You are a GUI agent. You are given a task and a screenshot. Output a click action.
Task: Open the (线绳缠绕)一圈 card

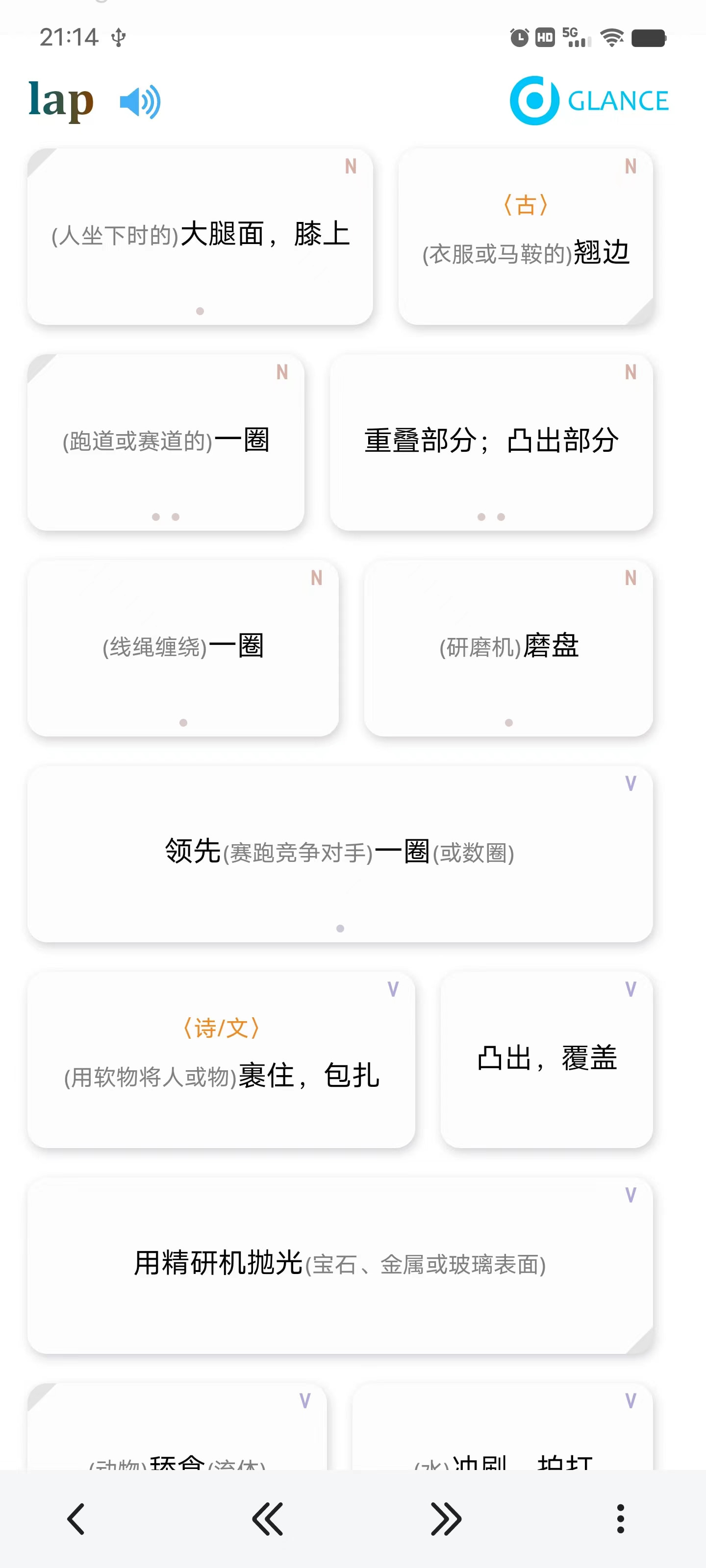[x=183, y=648]
